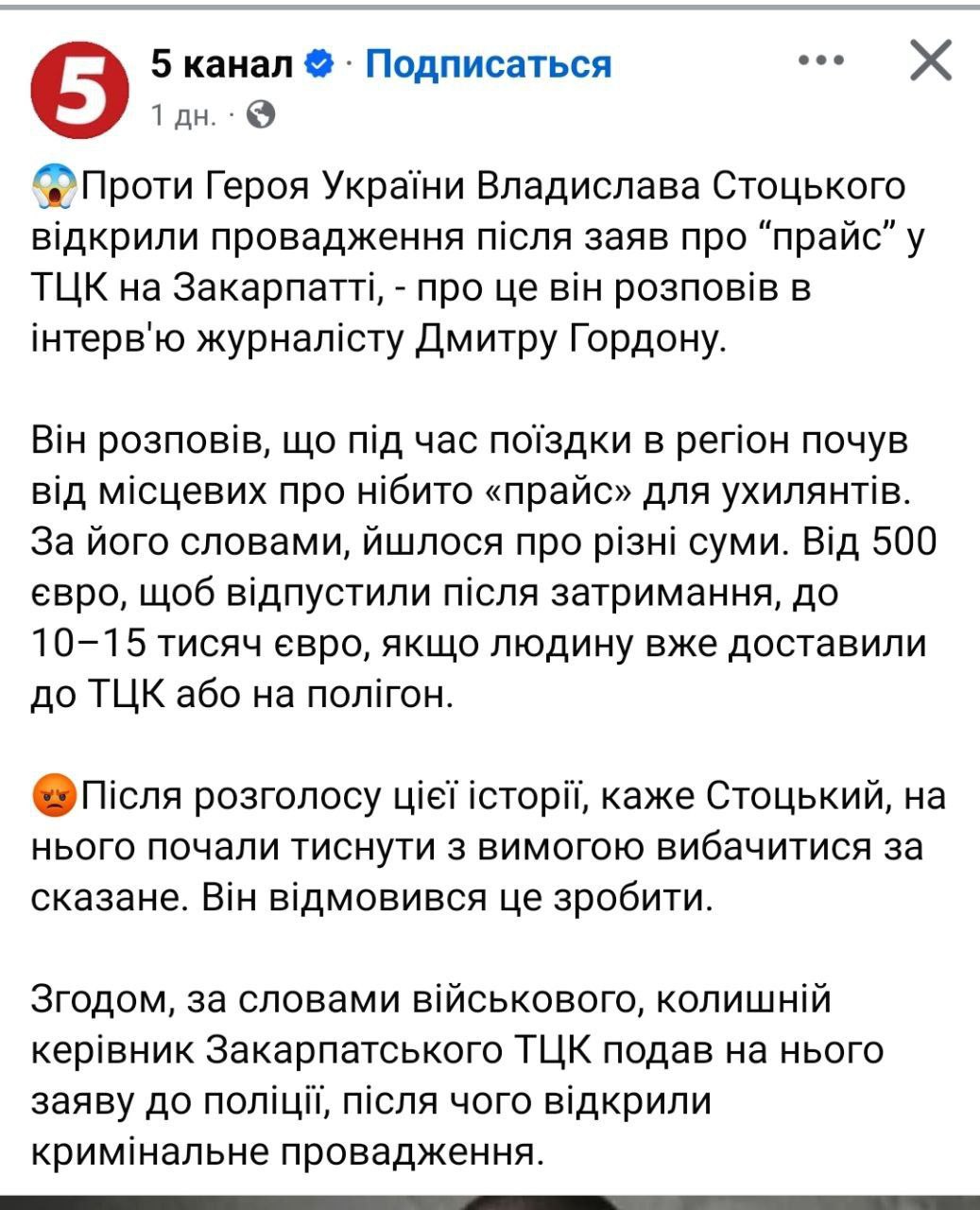Open the 5 канал page name
The width and height of the screenshot is (980, 1210).
[223, 64]
